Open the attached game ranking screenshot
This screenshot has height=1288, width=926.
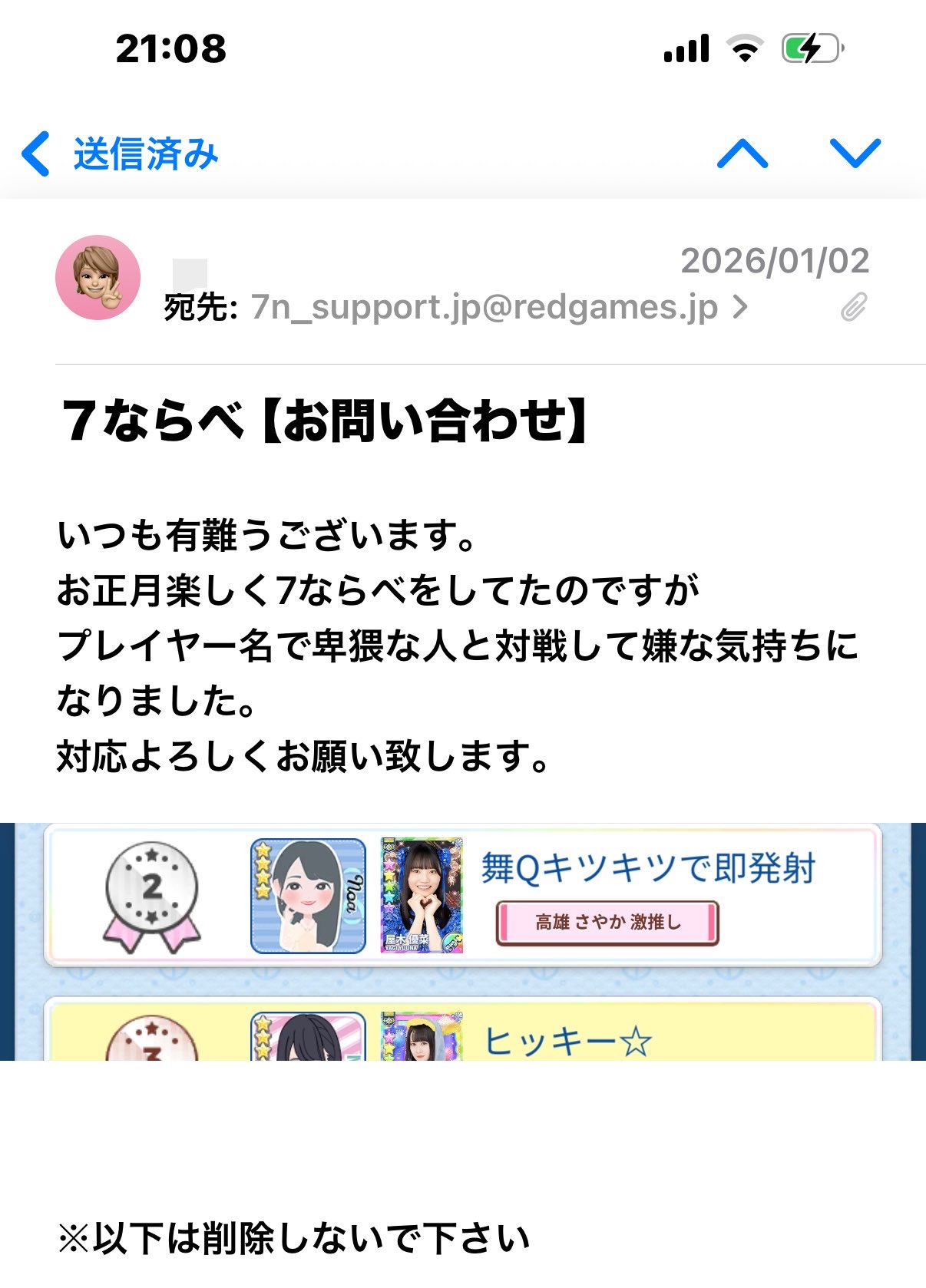(x=463, y=942)
